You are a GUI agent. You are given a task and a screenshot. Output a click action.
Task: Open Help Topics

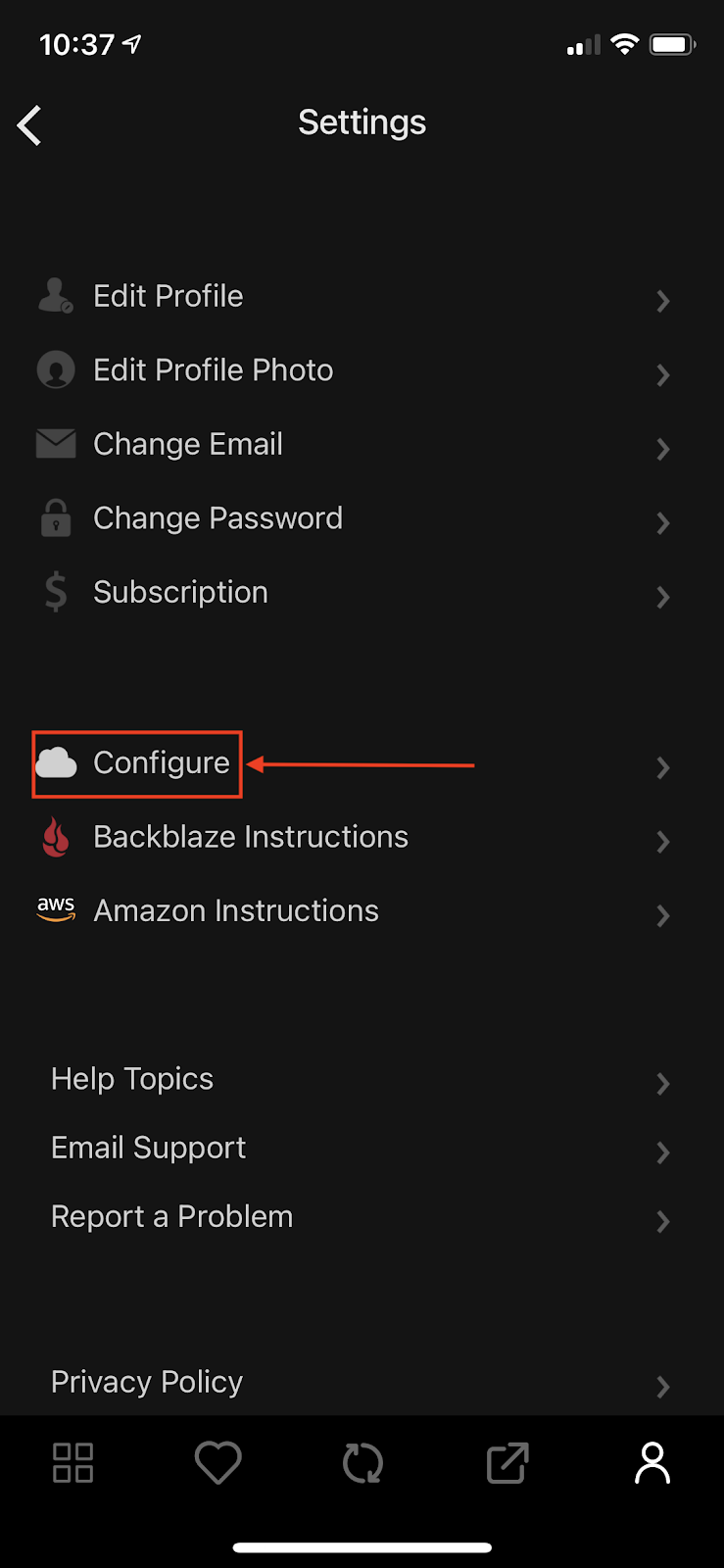click(x=362, y=1079)
